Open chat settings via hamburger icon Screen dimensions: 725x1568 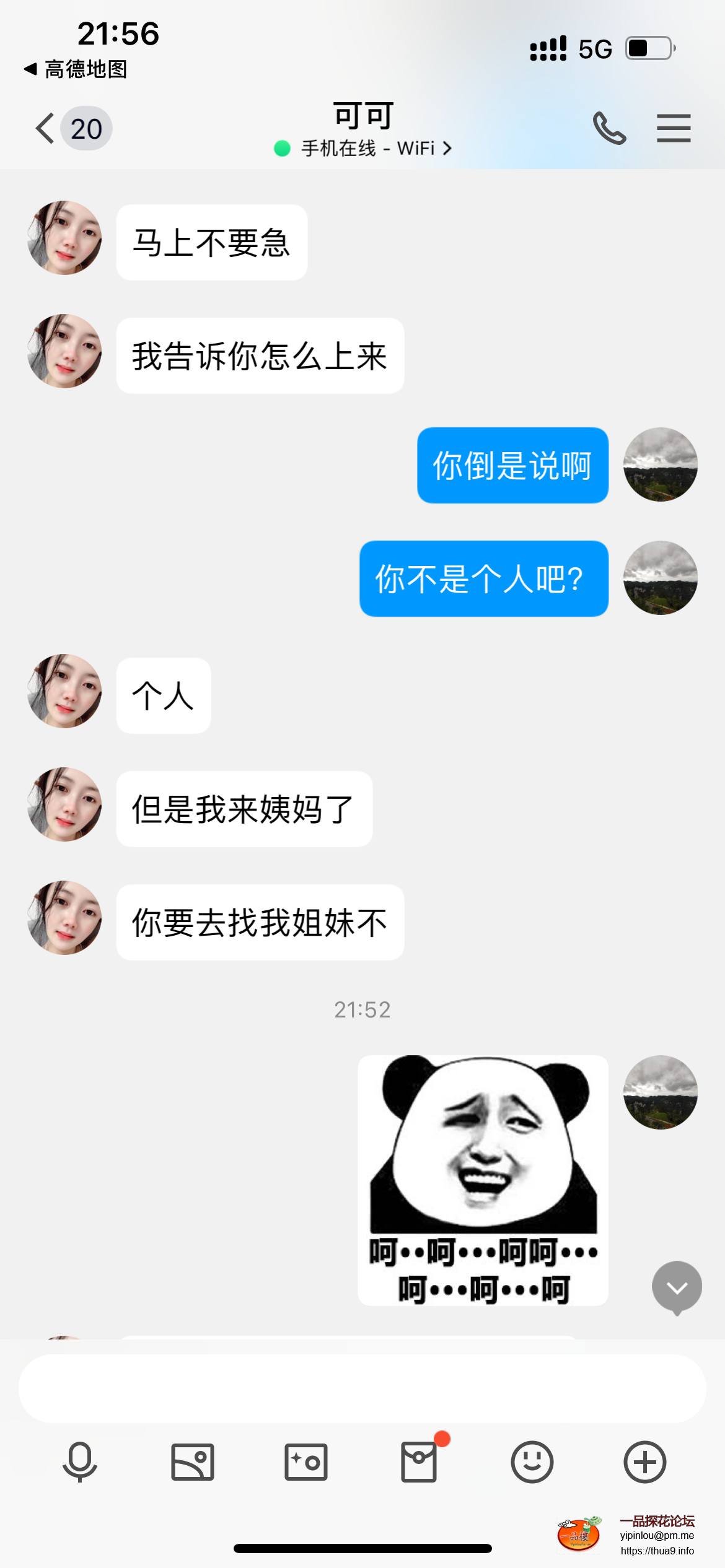674,128
